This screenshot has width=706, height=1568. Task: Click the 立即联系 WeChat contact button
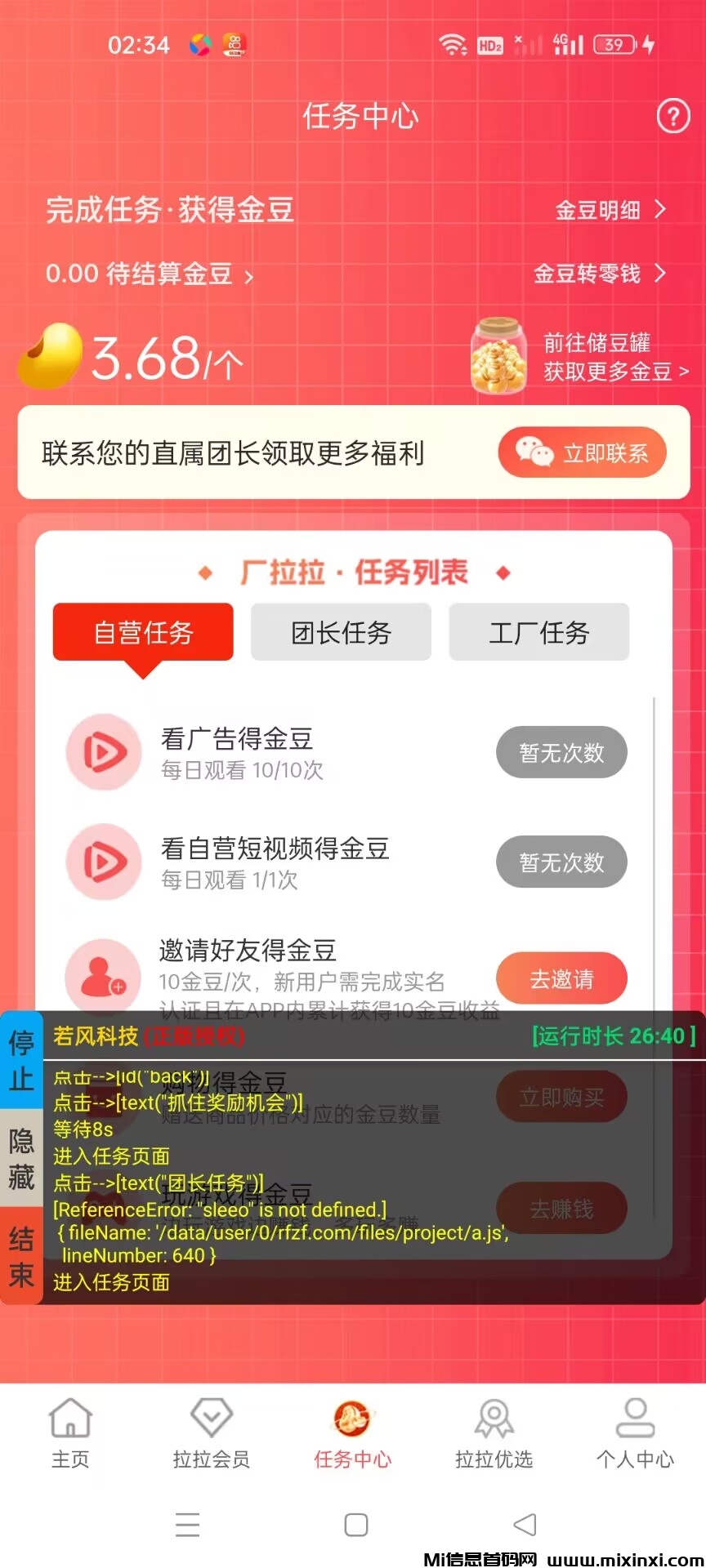[583, 452]
